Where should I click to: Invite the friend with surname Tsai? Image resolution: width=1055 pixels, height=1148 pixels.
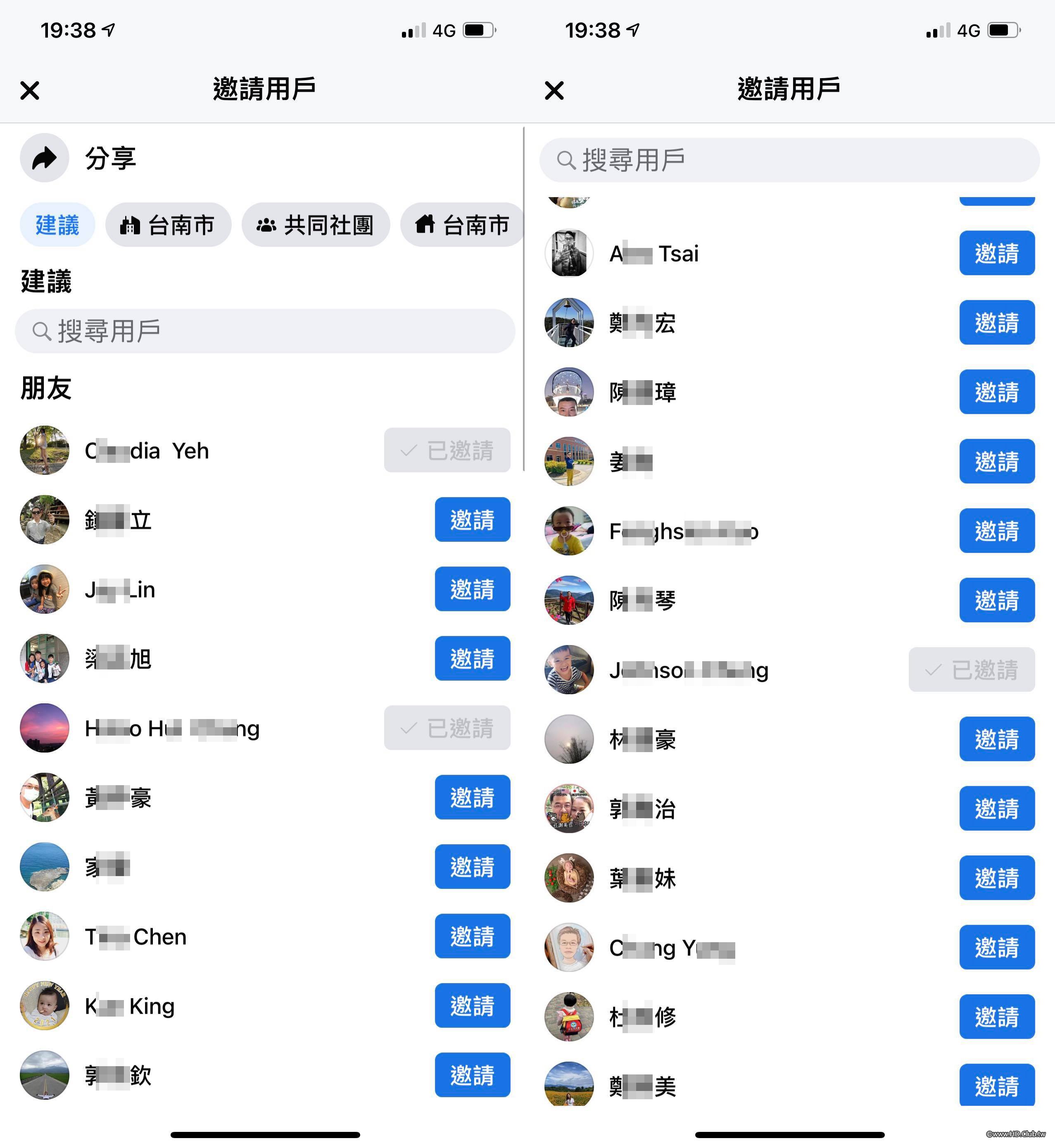click(x=996, y=253)
